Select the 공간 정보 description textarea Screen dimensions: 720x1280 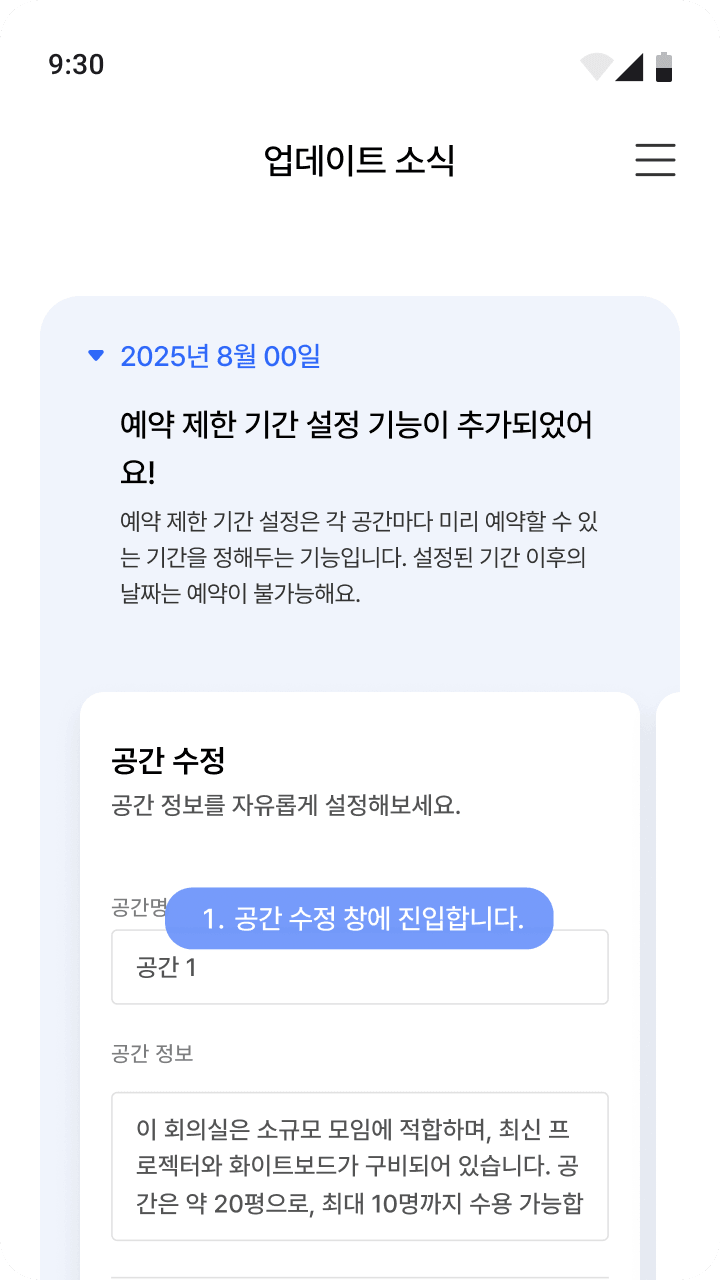click(x=359, y=1165)
